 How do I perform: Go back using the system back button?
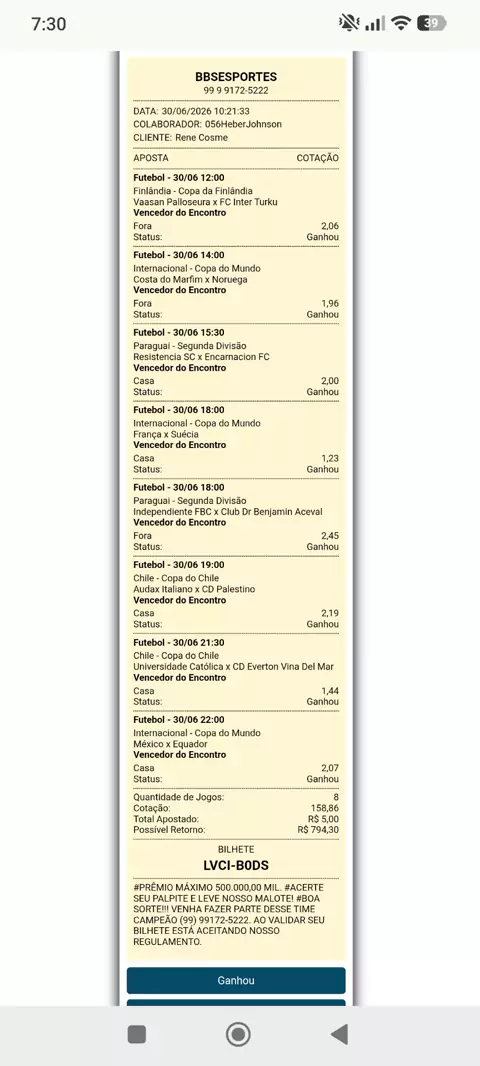point(339,1035)
